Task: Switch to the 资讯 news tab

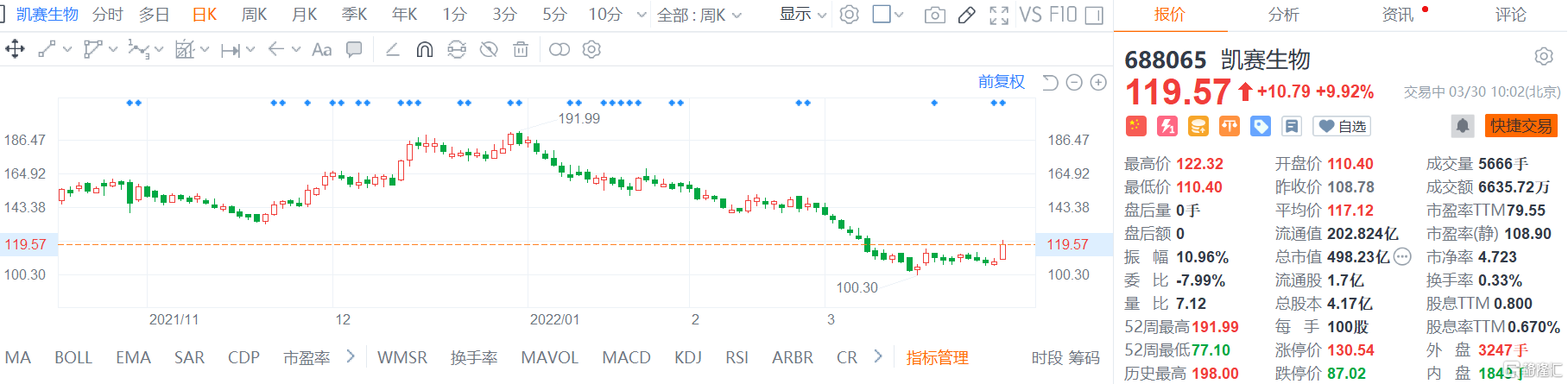Action: coord(1397,15)
